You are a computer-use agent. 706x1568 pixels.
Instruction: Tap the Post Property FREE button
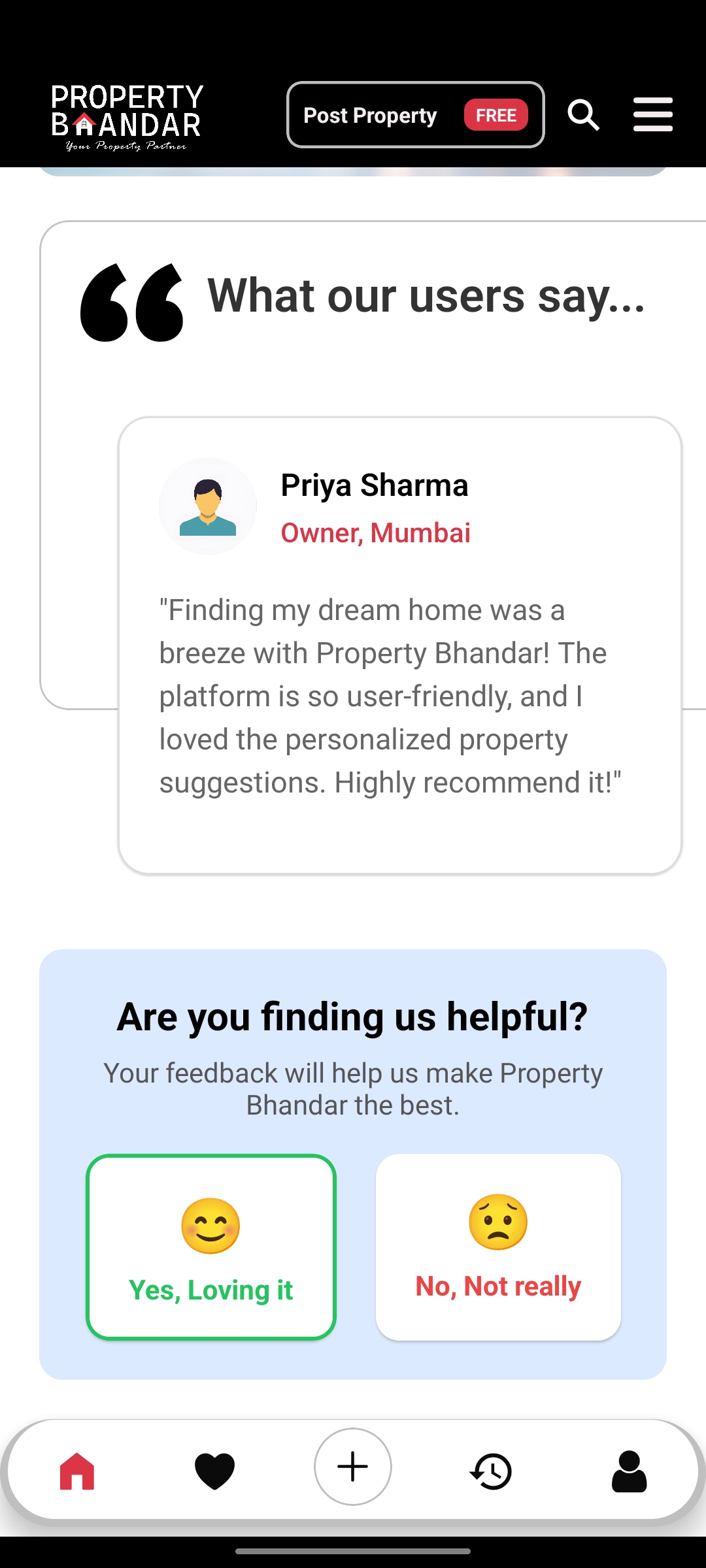pyautogui.click(x=415, y=115)
